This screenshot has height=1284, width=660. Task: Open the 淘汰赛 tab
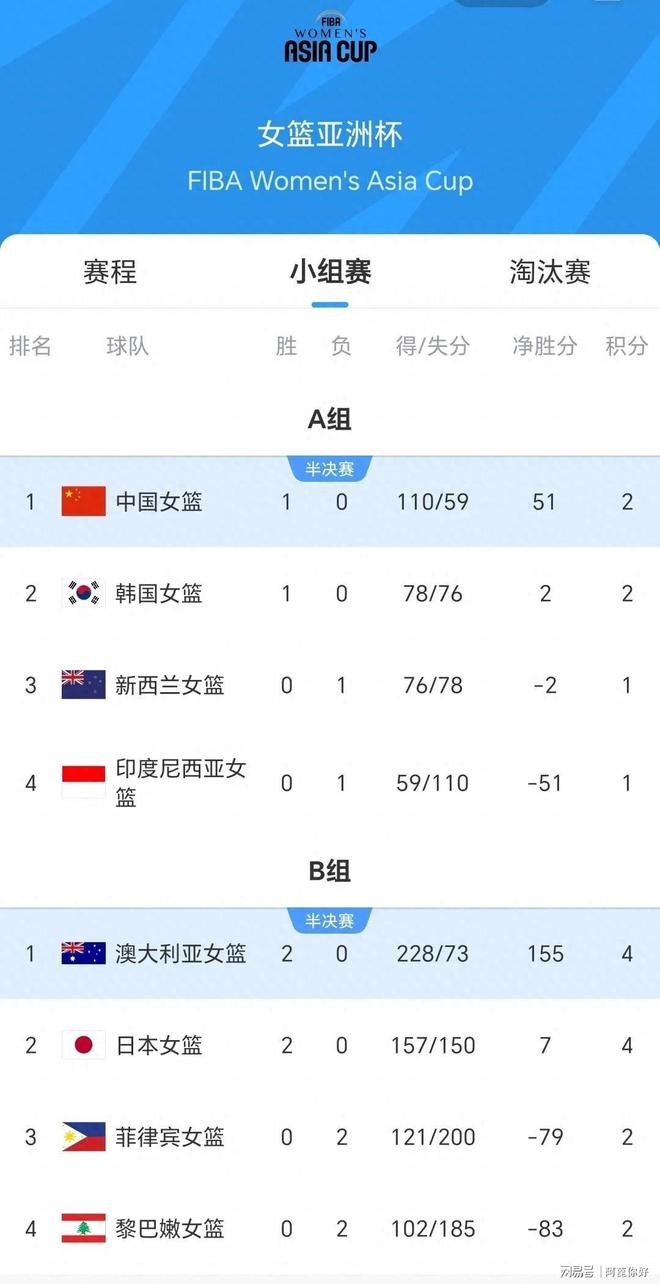coord(549,271)
